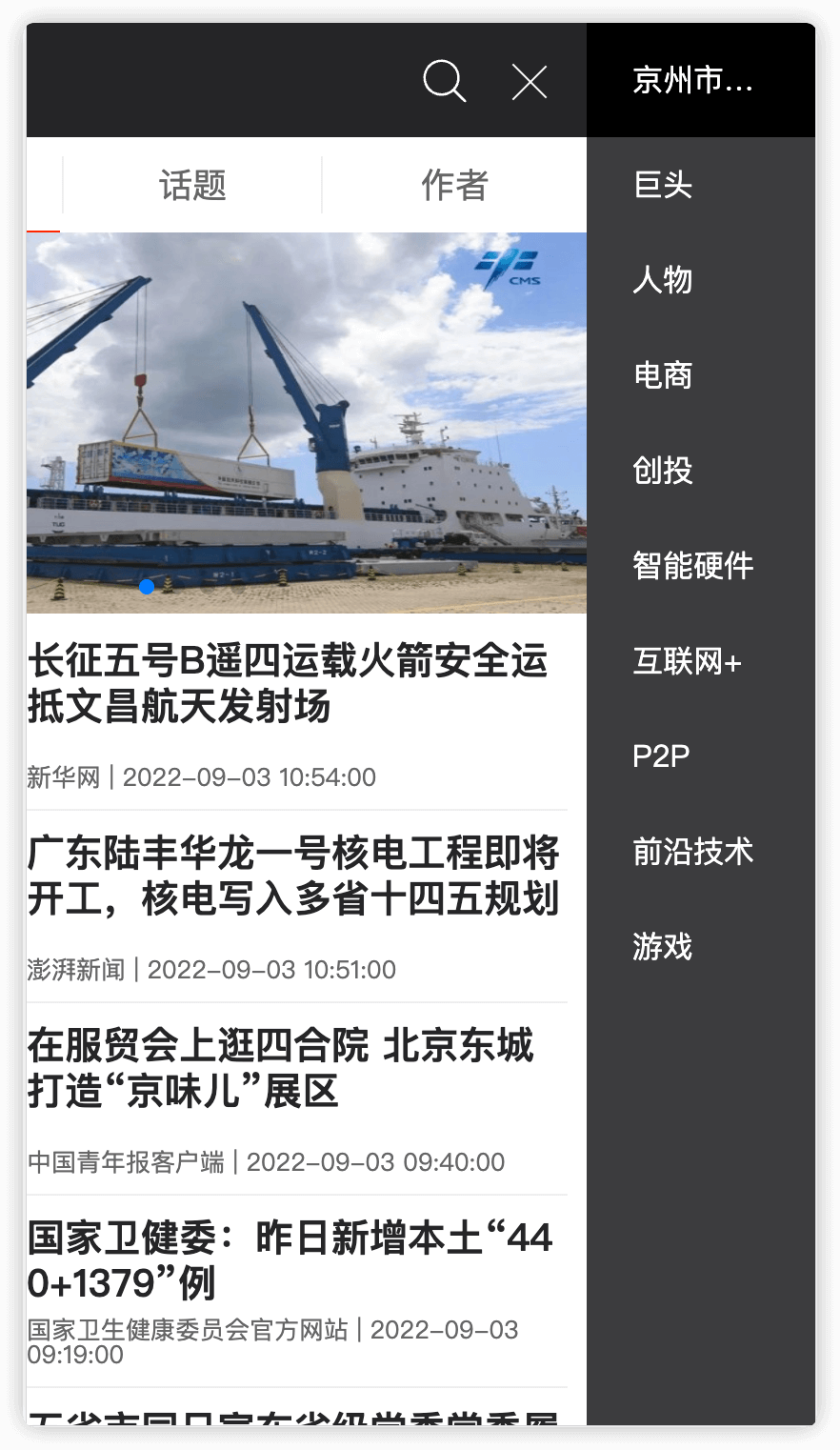Open the 游戏 category
Image resolution: width=840 pixels, height=1450 pixels.
point(663,947)
